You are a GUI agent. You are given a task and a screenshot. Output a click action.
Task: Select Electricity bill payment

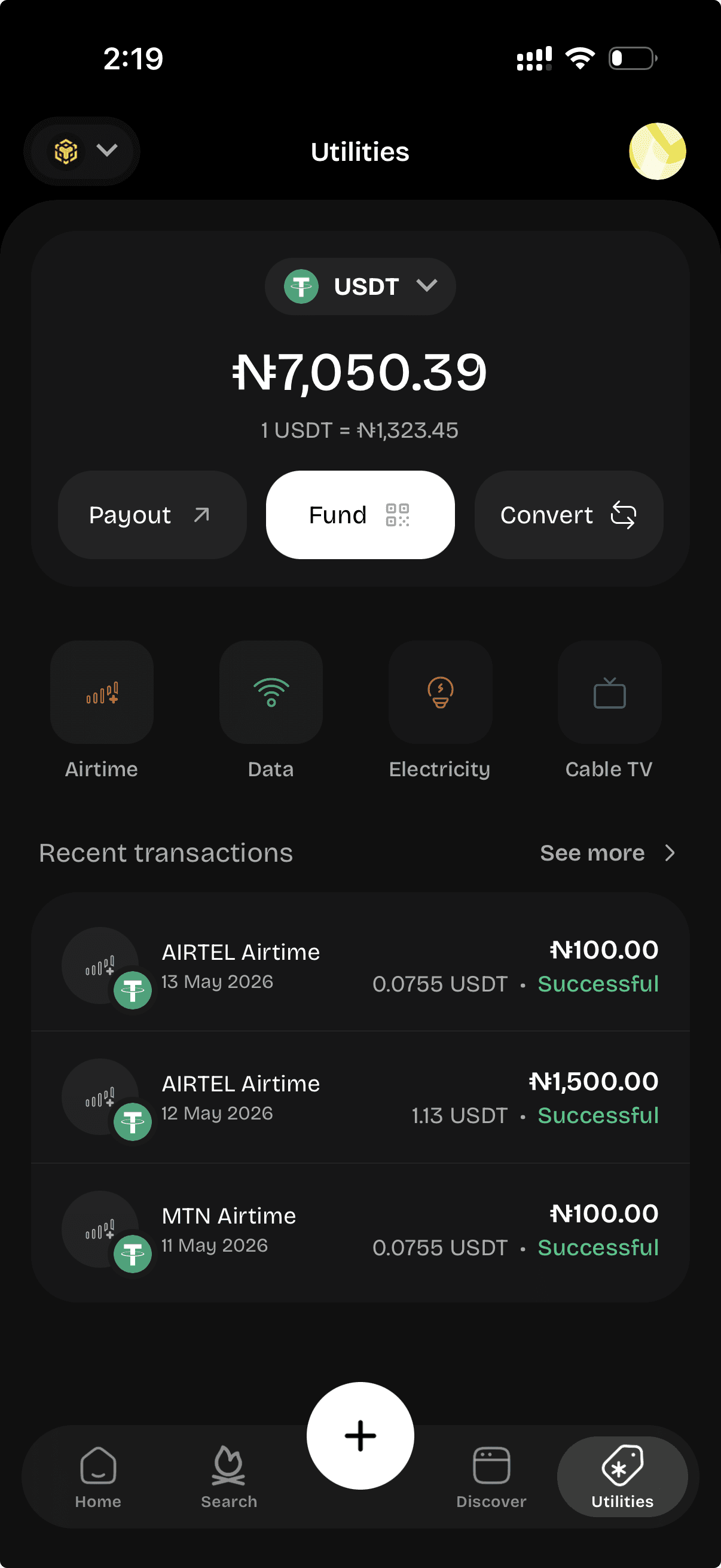point(440,710)
